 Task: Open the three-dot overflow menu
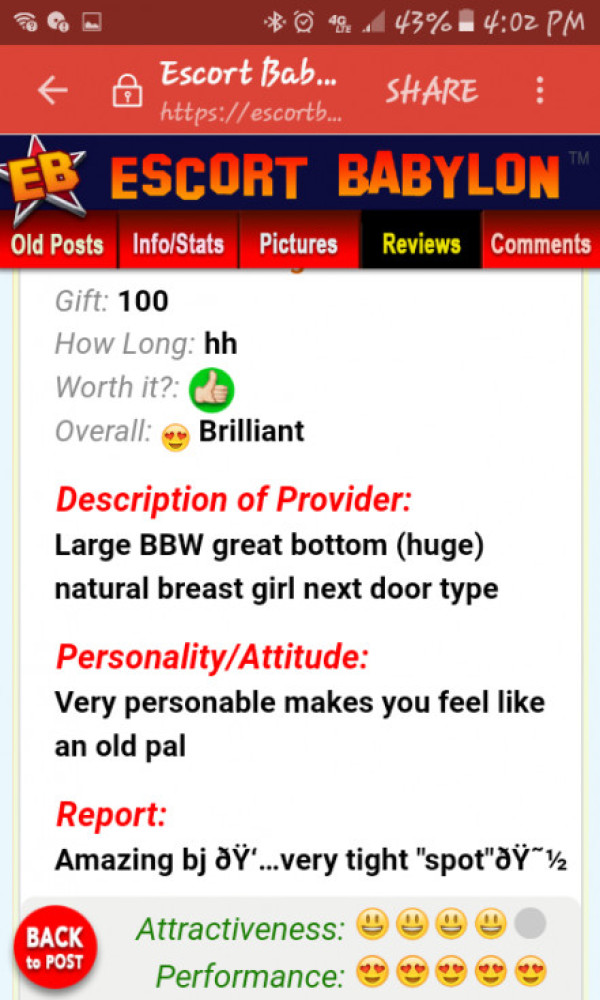coord(539,91)
